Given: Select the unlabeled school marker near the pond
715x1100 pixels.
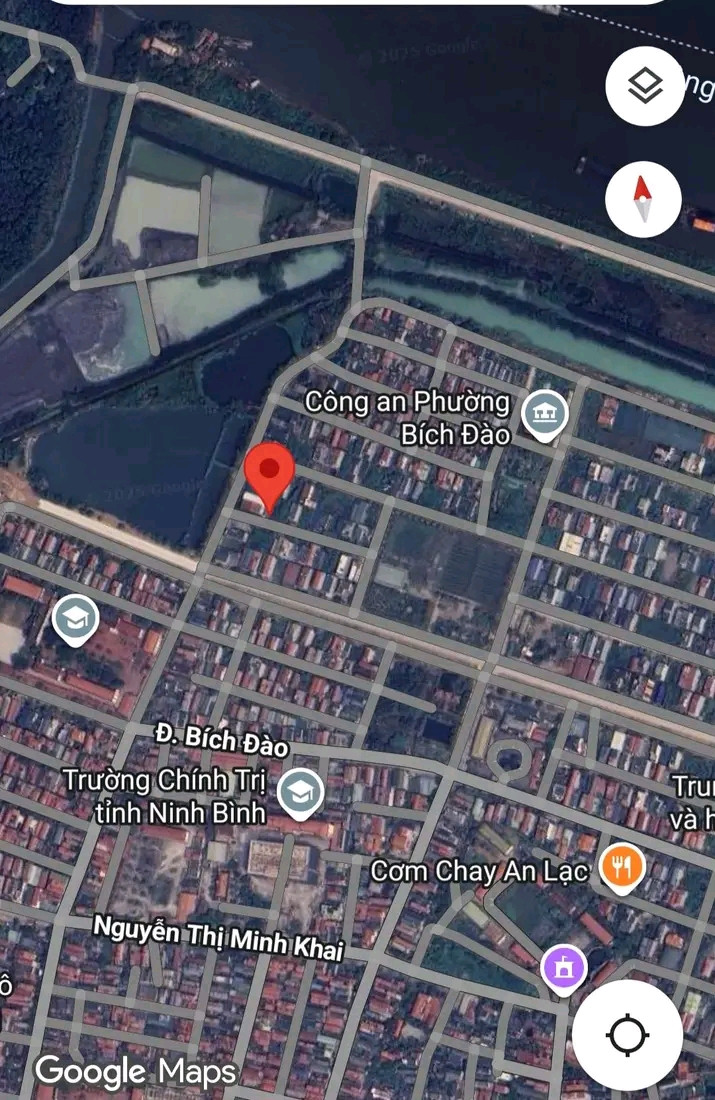Looking at the screenshot, I should coord(75,620).
